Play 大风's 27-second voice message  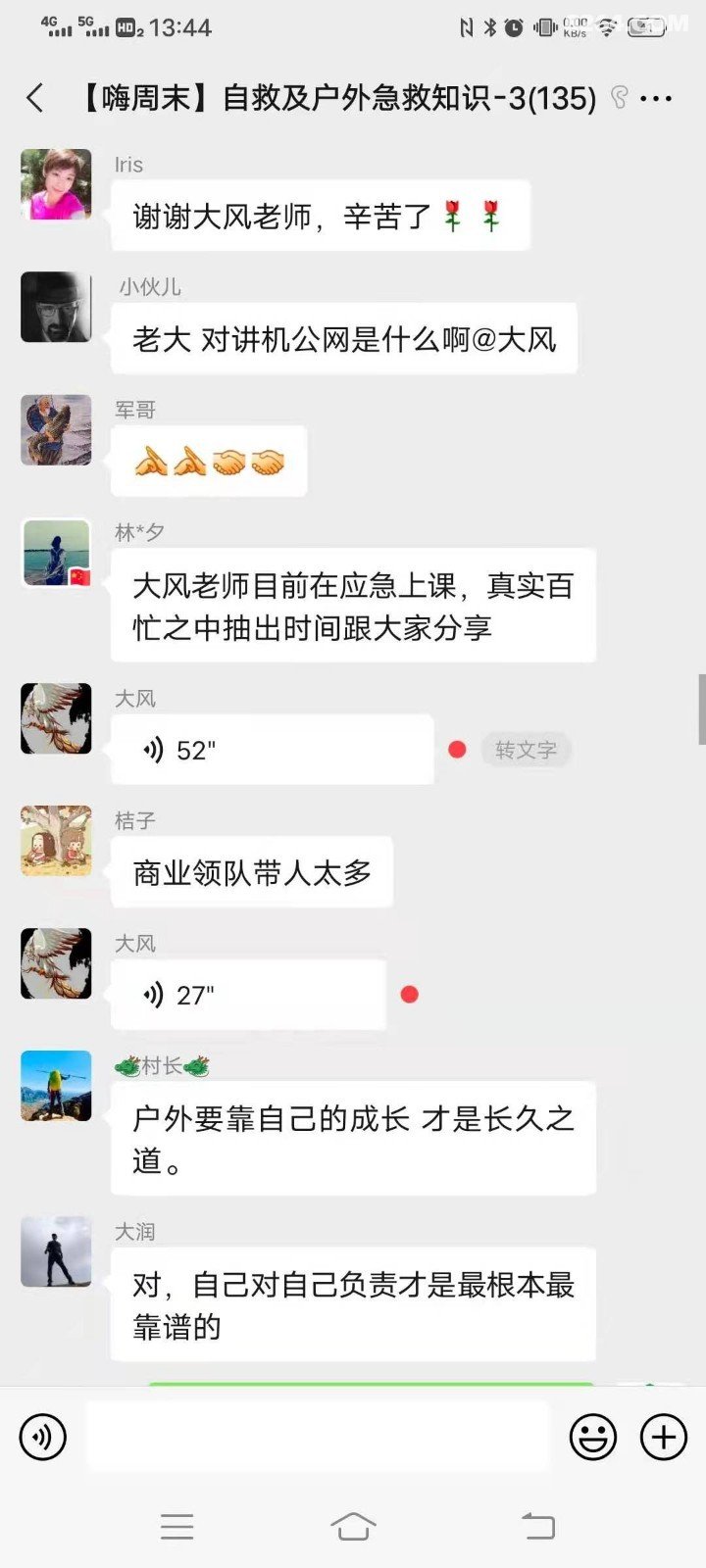(x=248, y=995)
